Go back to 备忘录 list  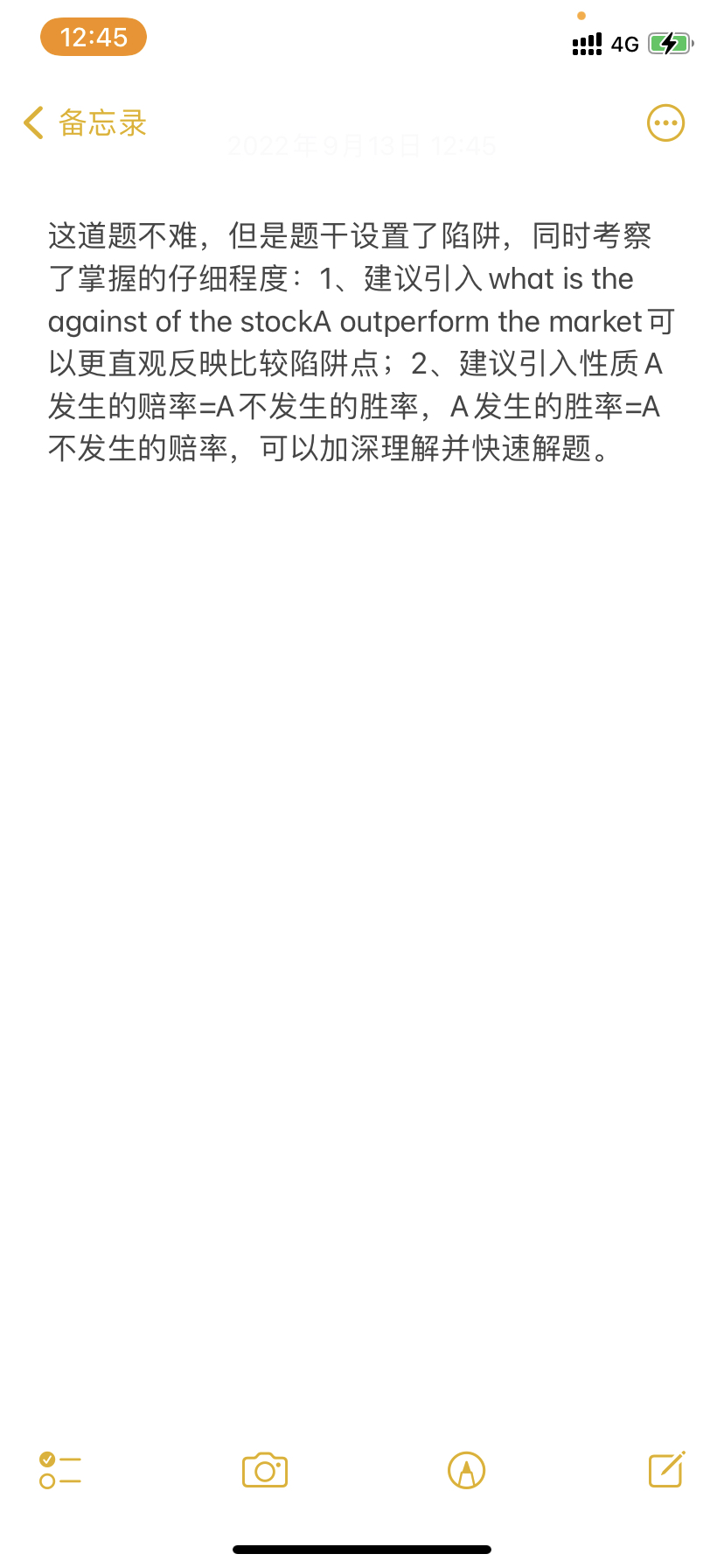pyautogui.click(x=85, y=123)
